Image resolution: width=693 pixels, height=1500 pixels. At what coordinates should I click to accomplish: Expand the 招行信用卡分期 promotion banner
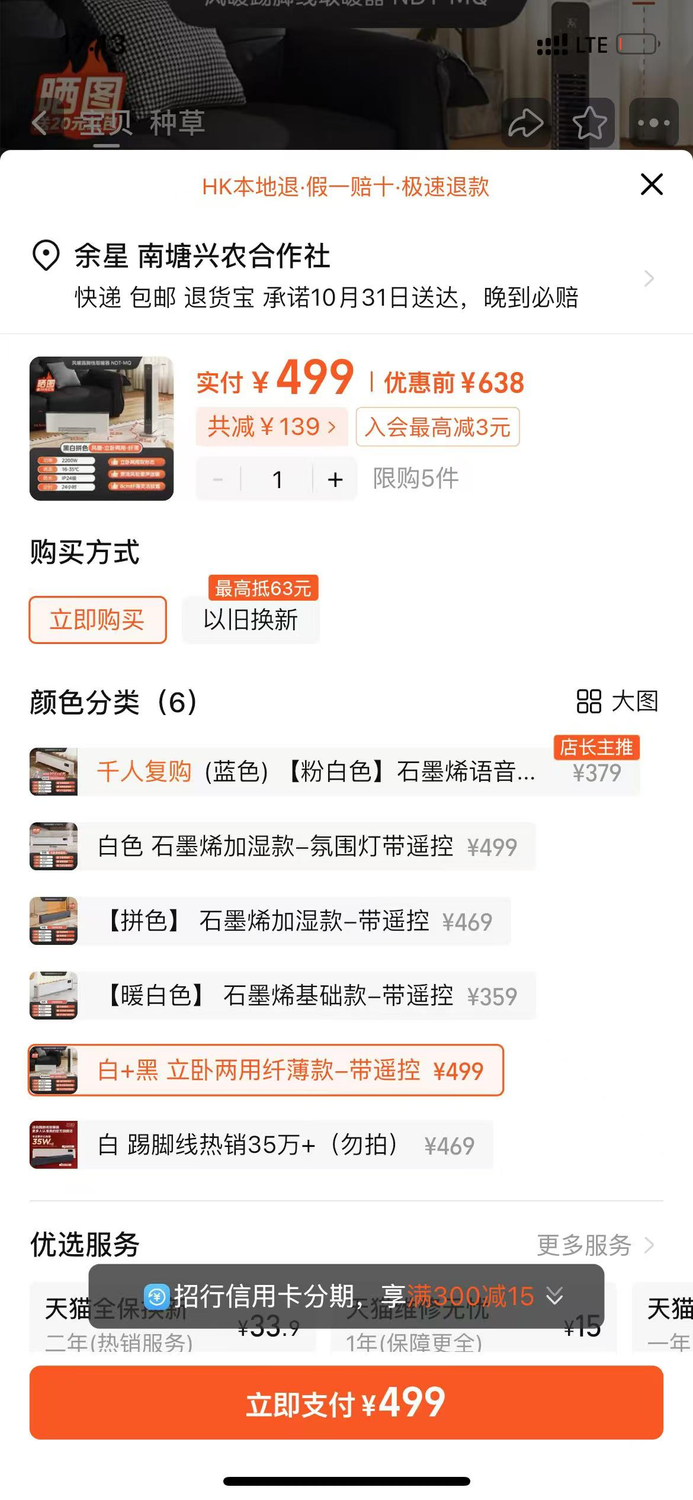pos(555,1297)
